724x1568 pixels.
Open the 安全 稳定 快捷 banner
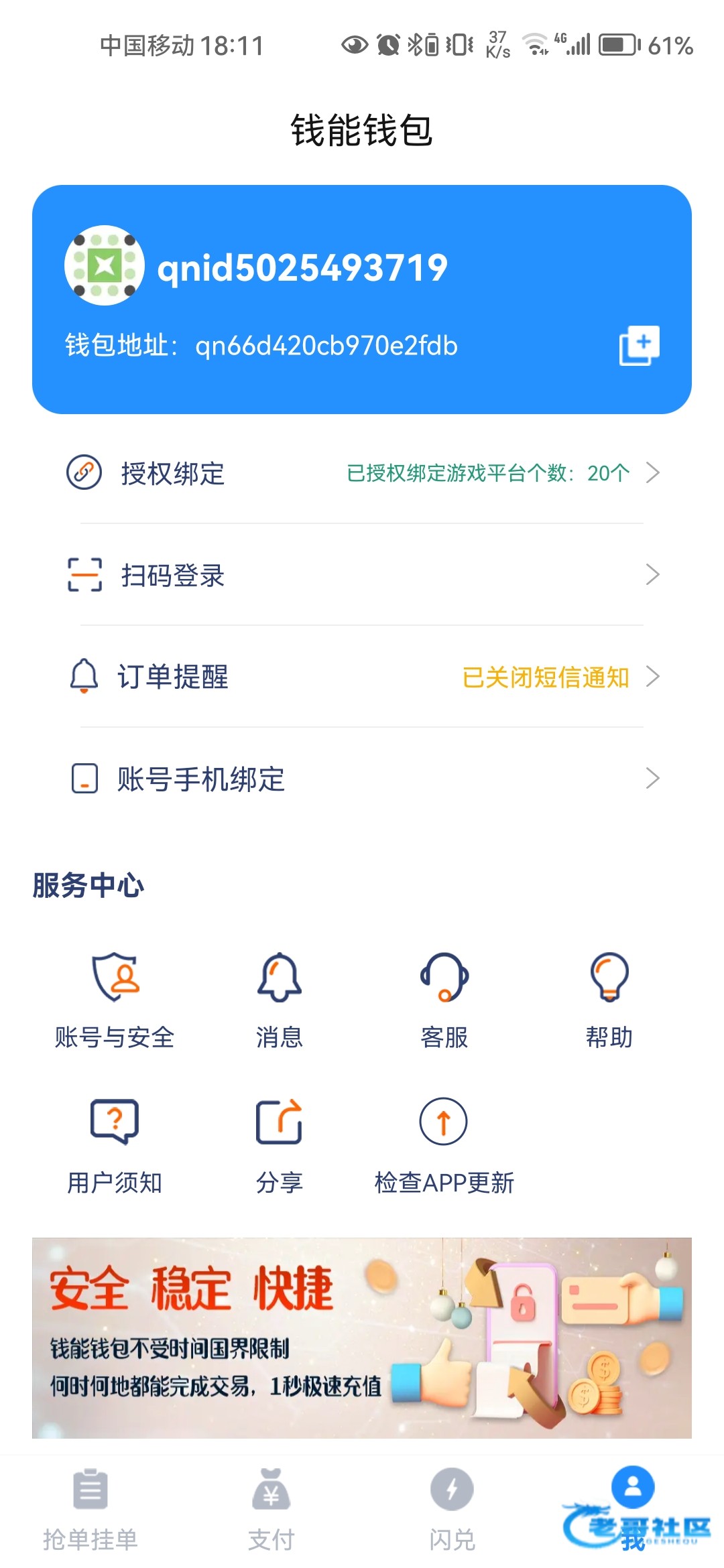click(362, 1337)
